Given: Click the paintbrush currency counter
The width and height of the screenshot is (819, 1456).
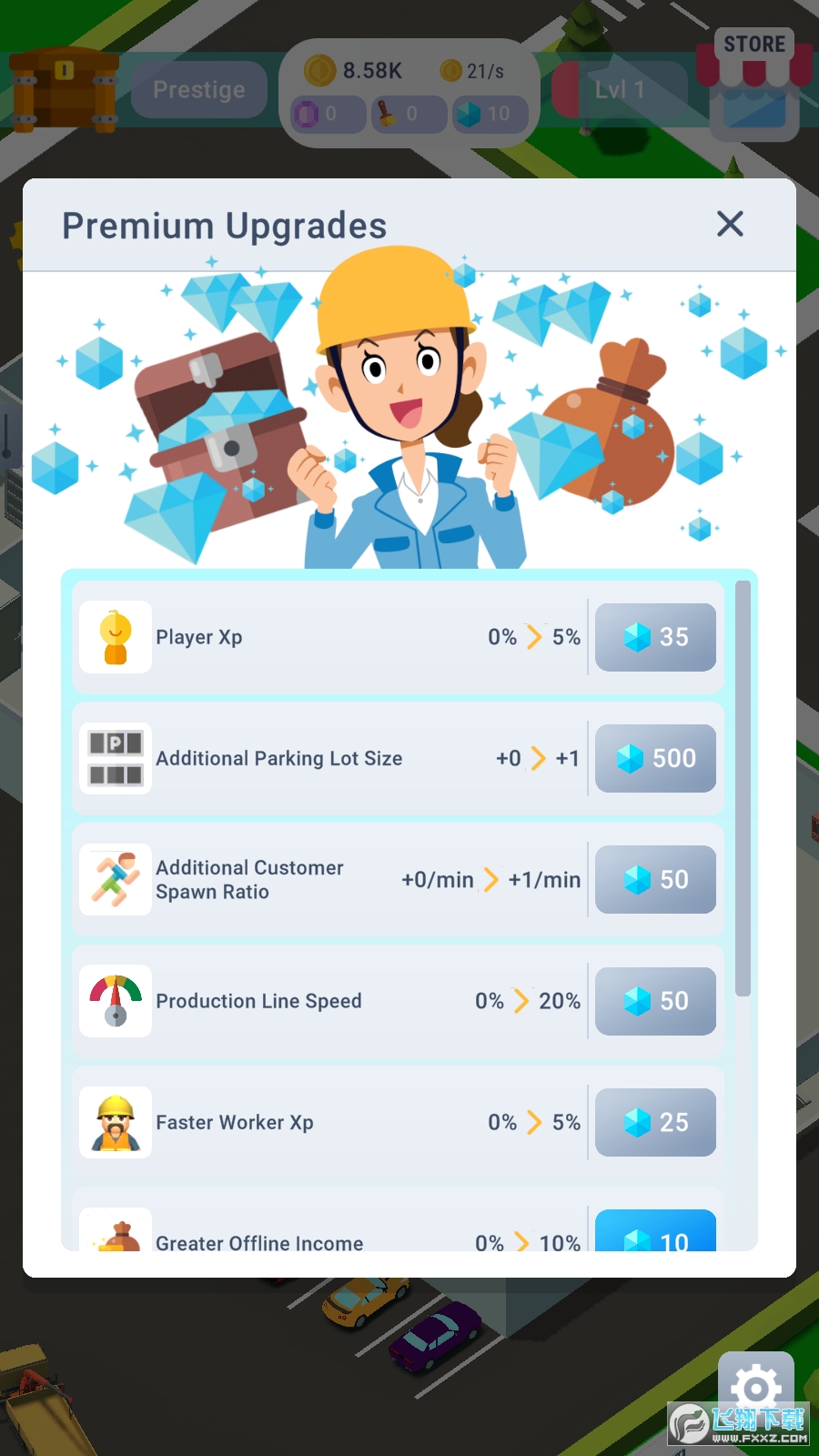Looking at the screenshot, I should tap(408, 114).
